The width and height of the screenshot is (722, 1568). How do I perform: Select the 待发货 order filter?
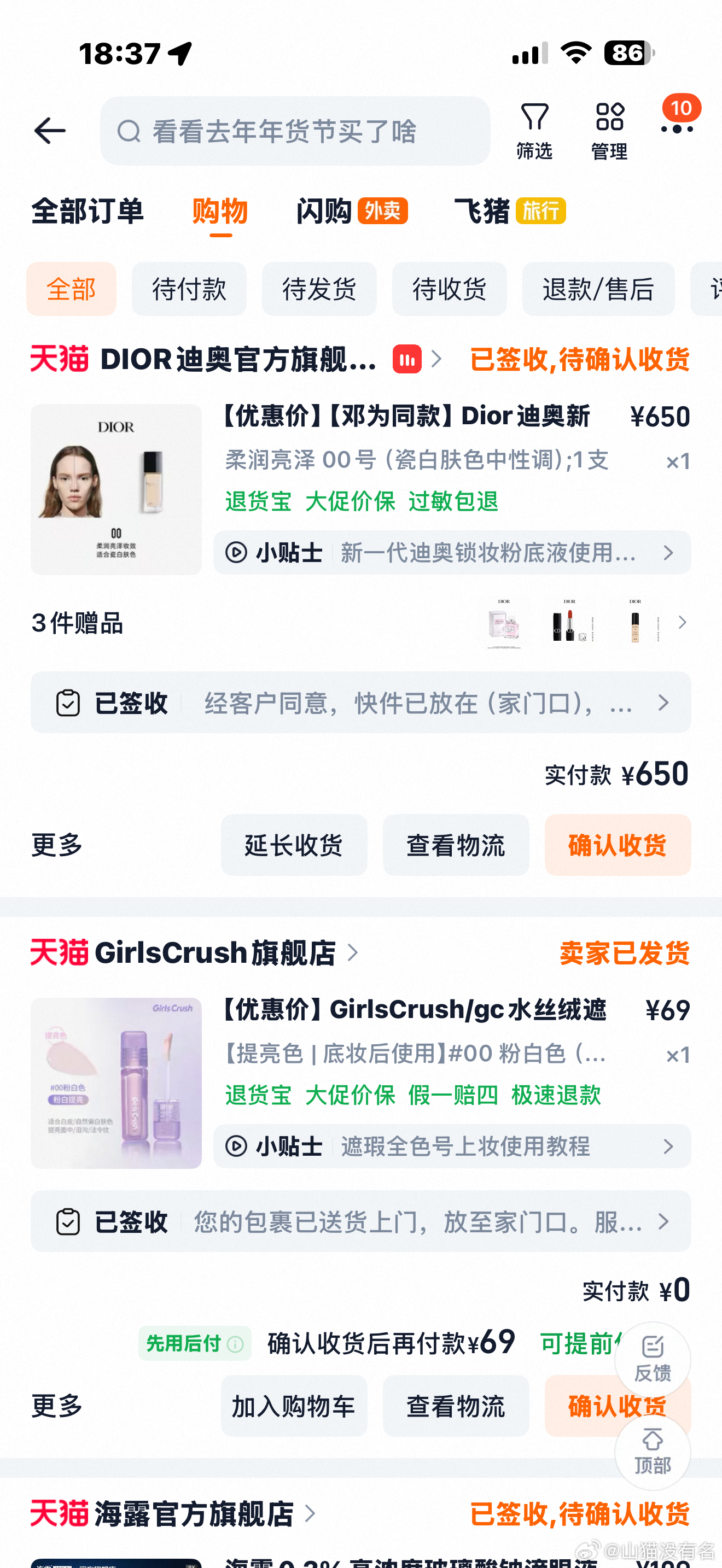[318, 289]
